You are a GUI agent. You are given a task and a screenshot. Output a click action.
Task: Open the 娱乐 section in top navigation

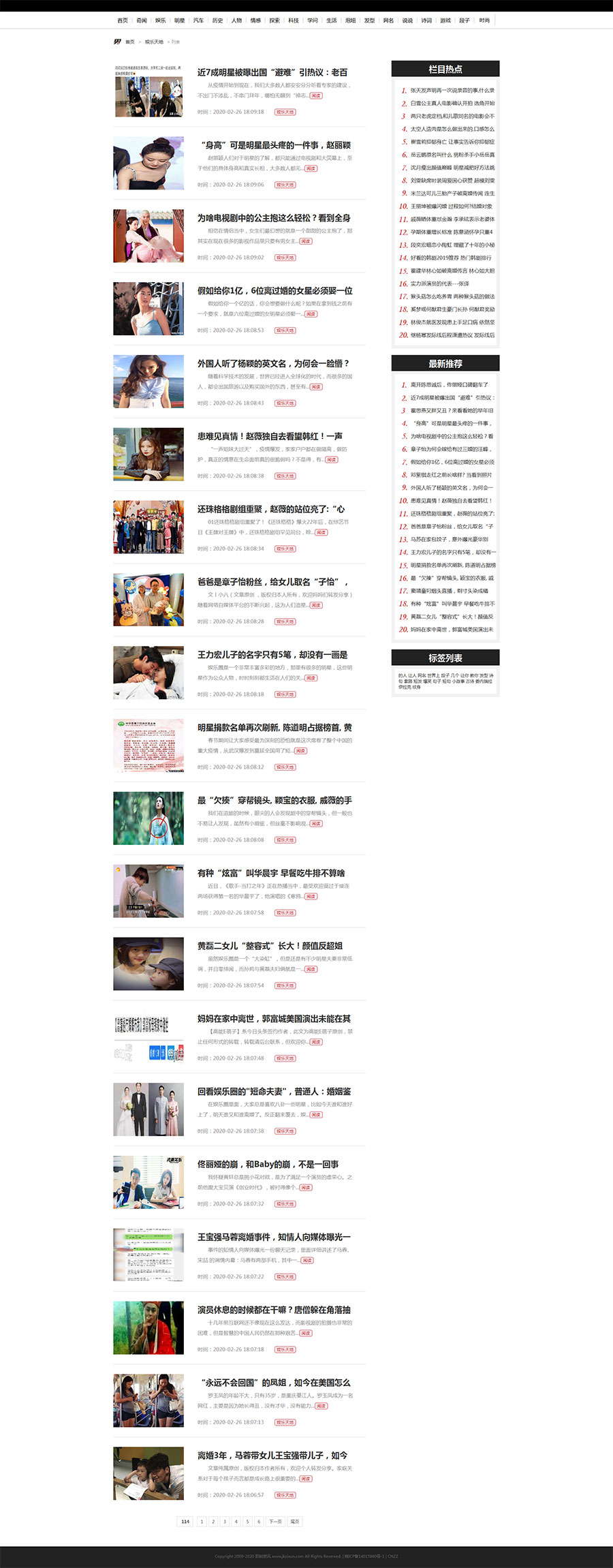(x=160, y=20)
